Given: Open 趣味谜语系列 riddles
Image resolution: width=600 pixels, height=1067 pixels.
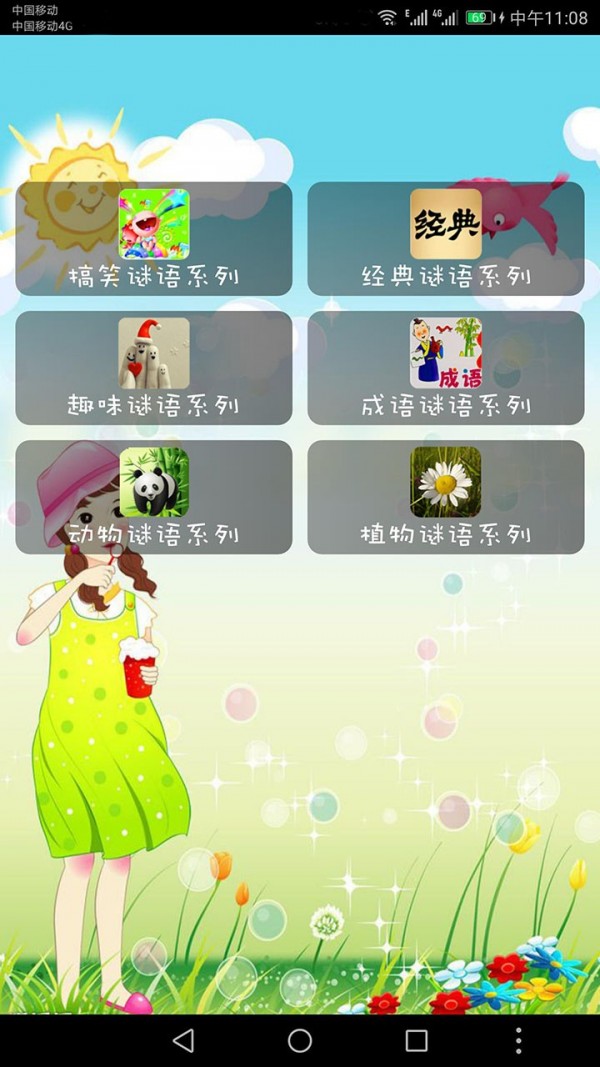Looking at the screenshot, I should [x=154, y=368].
